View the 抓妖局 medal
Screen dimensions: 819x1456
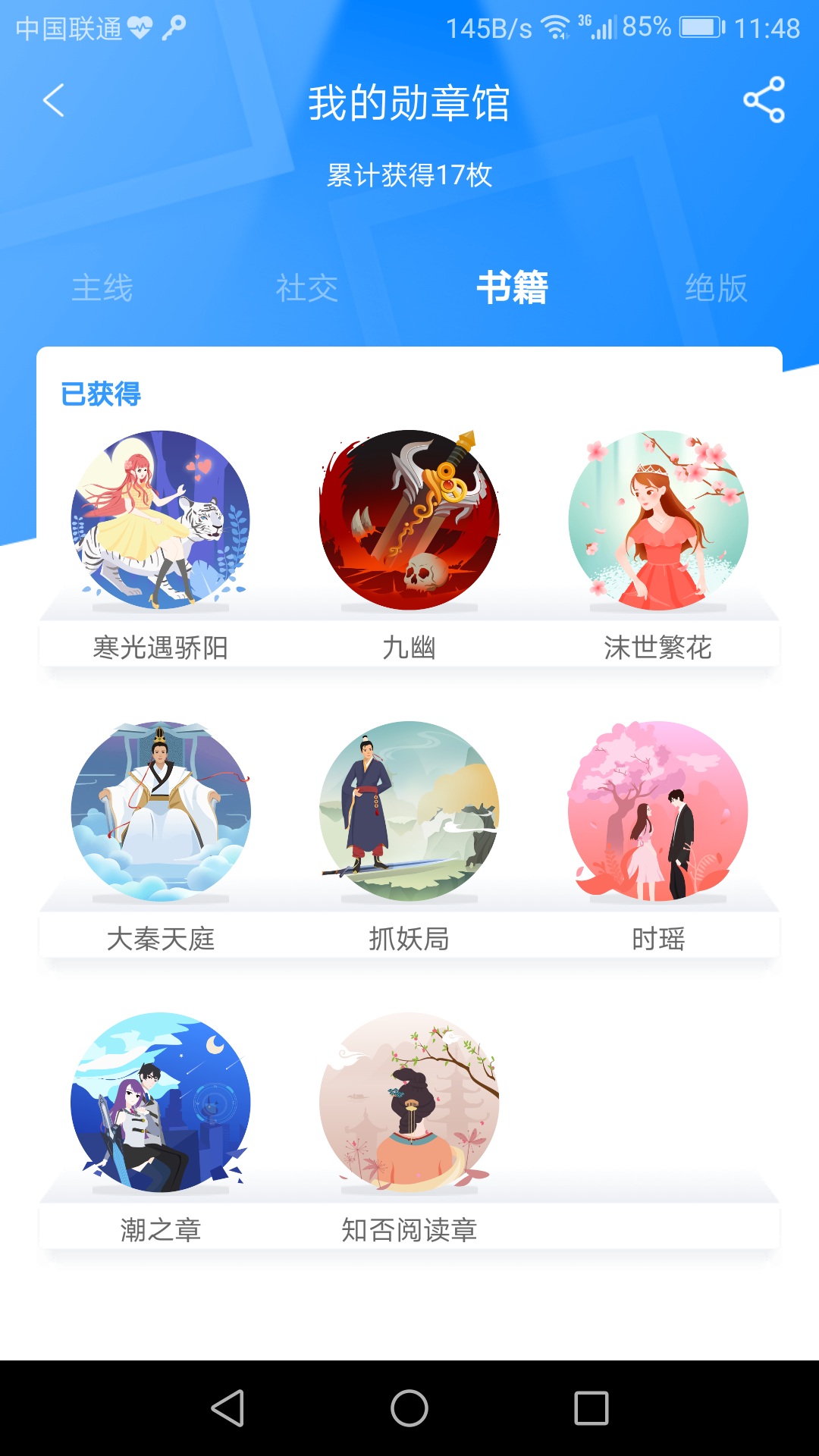pos(409,811)
